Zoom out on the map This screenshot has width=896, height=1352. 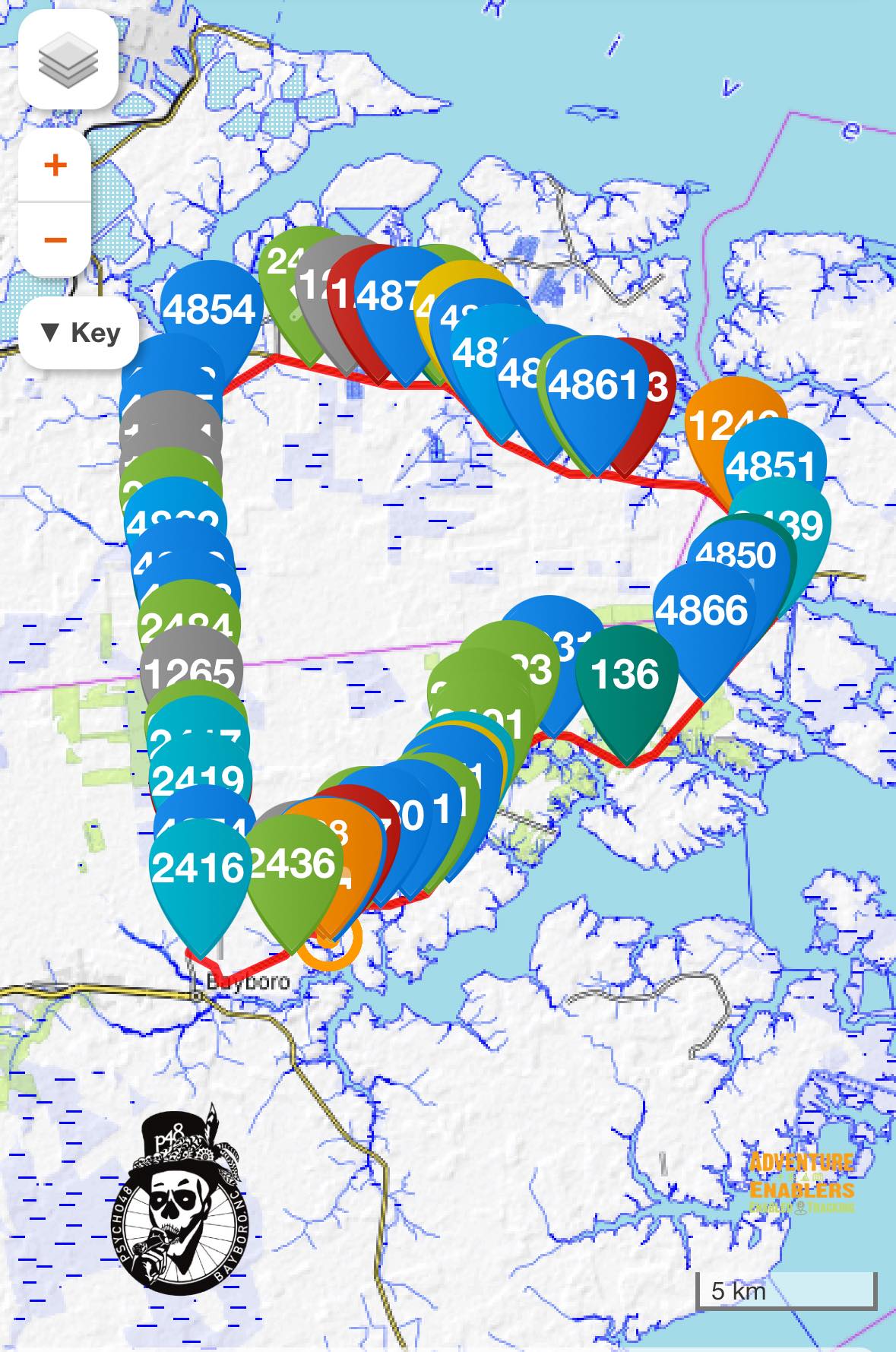pyautogui.click(x=55, y=240)
